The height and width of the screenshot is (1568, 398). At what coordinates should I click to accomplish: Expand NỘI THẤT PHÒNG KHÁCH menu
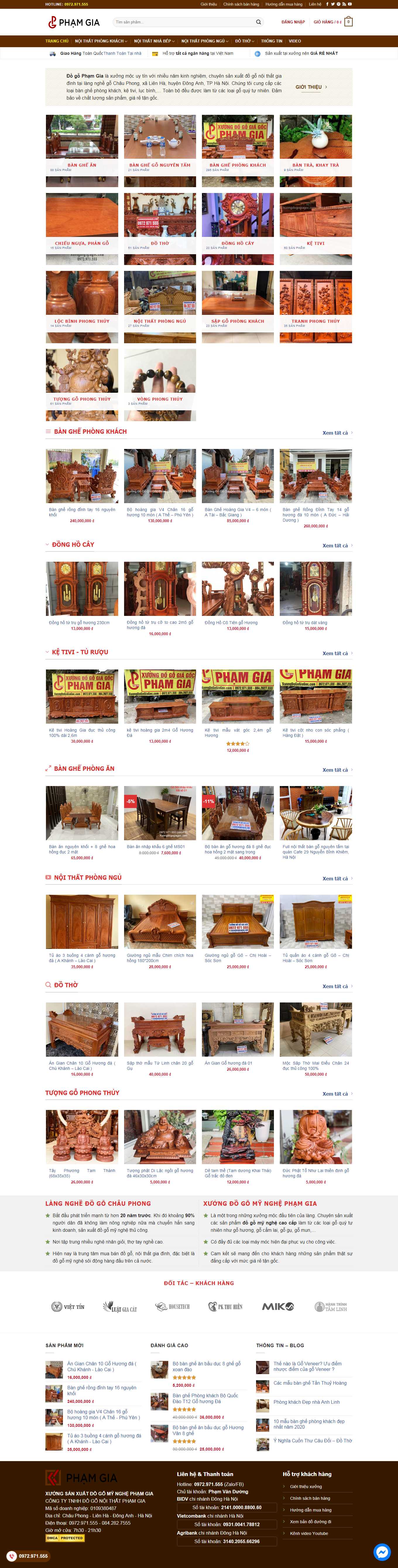coord(100,41)
